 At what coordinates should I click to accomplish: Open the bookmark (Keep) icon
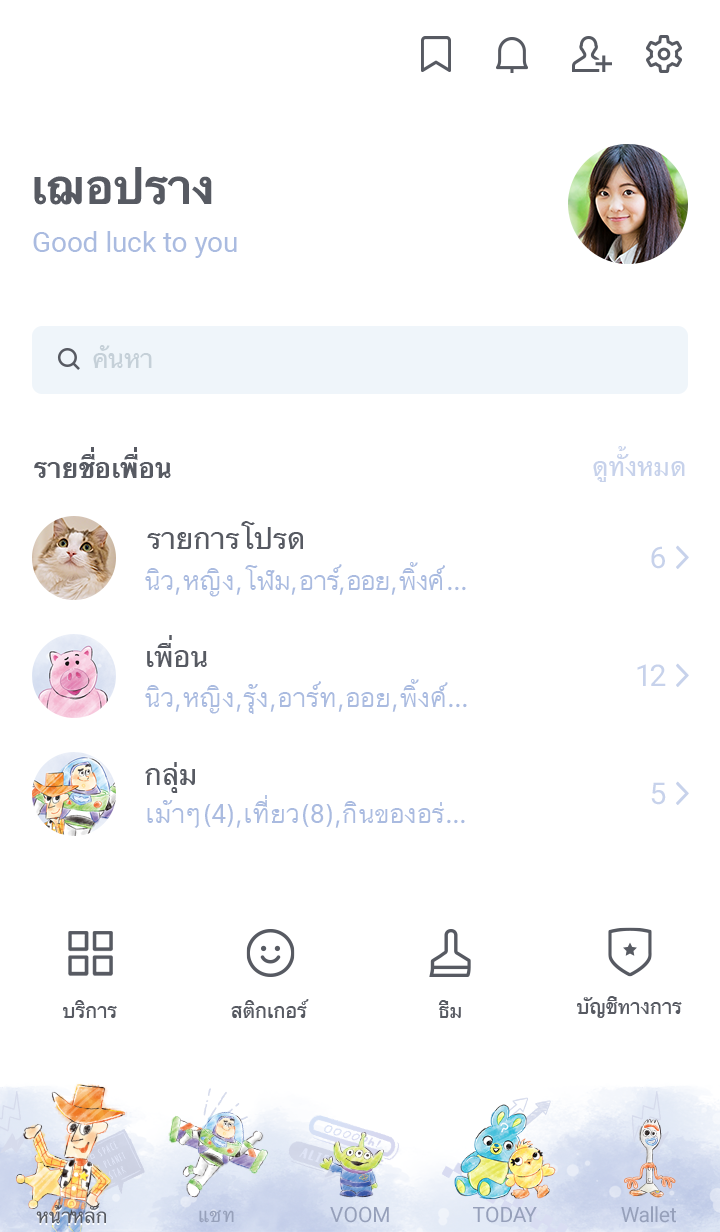point(435,55)
